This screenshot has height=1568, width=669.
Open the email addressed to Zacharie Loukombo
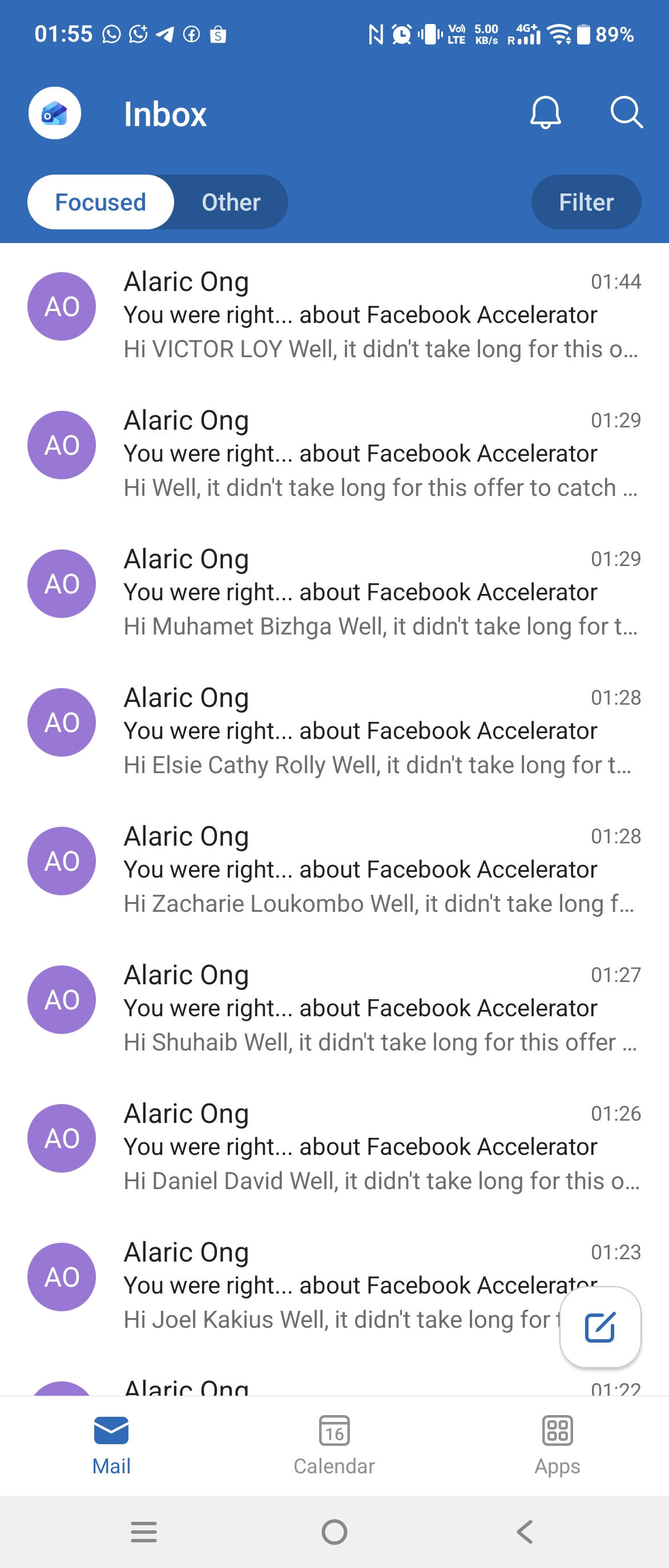pyautogui.click(x=334, y=869)
